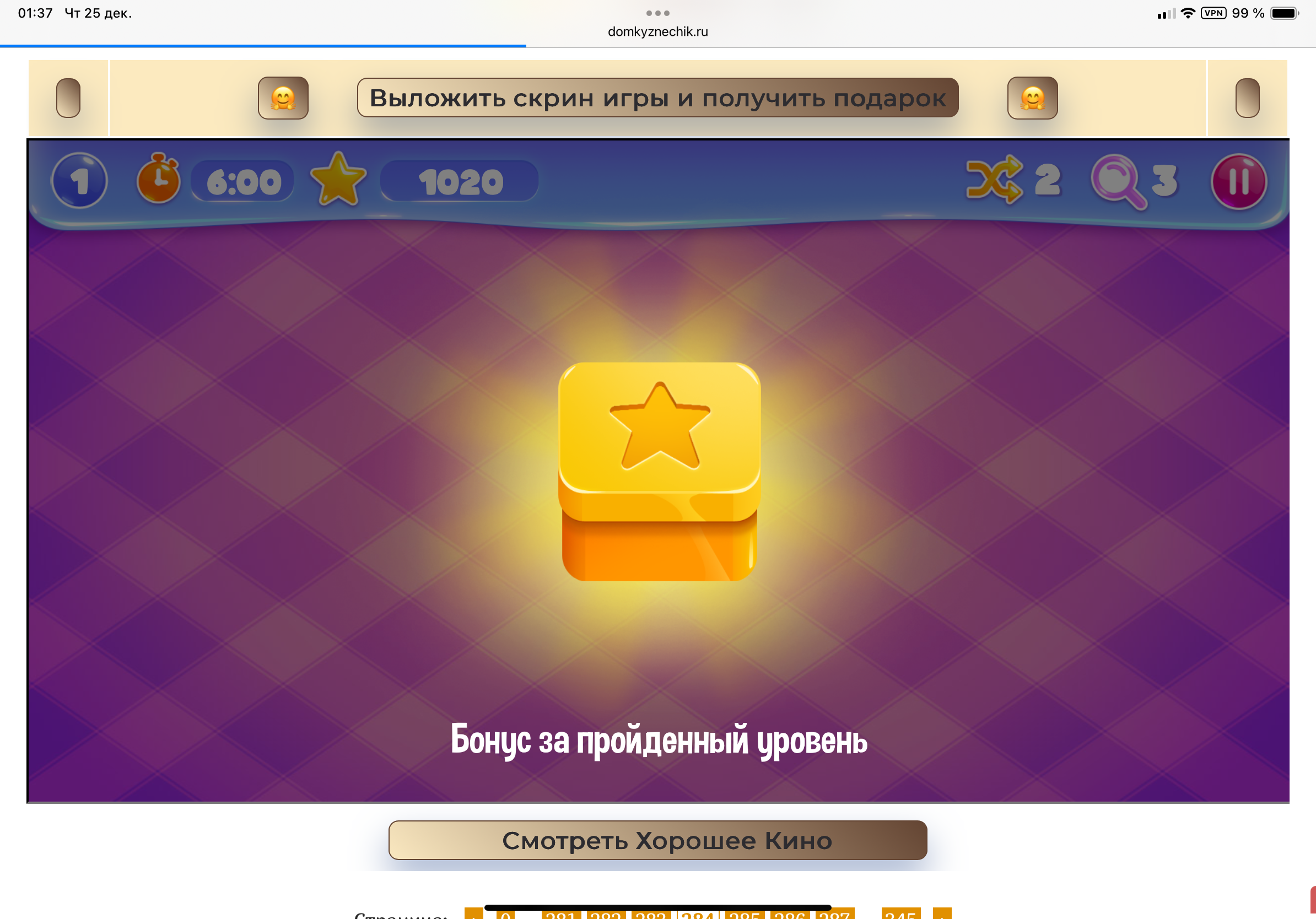Tap the left hugging emoji button
The image size is (1316, 919).
(283, 98)
